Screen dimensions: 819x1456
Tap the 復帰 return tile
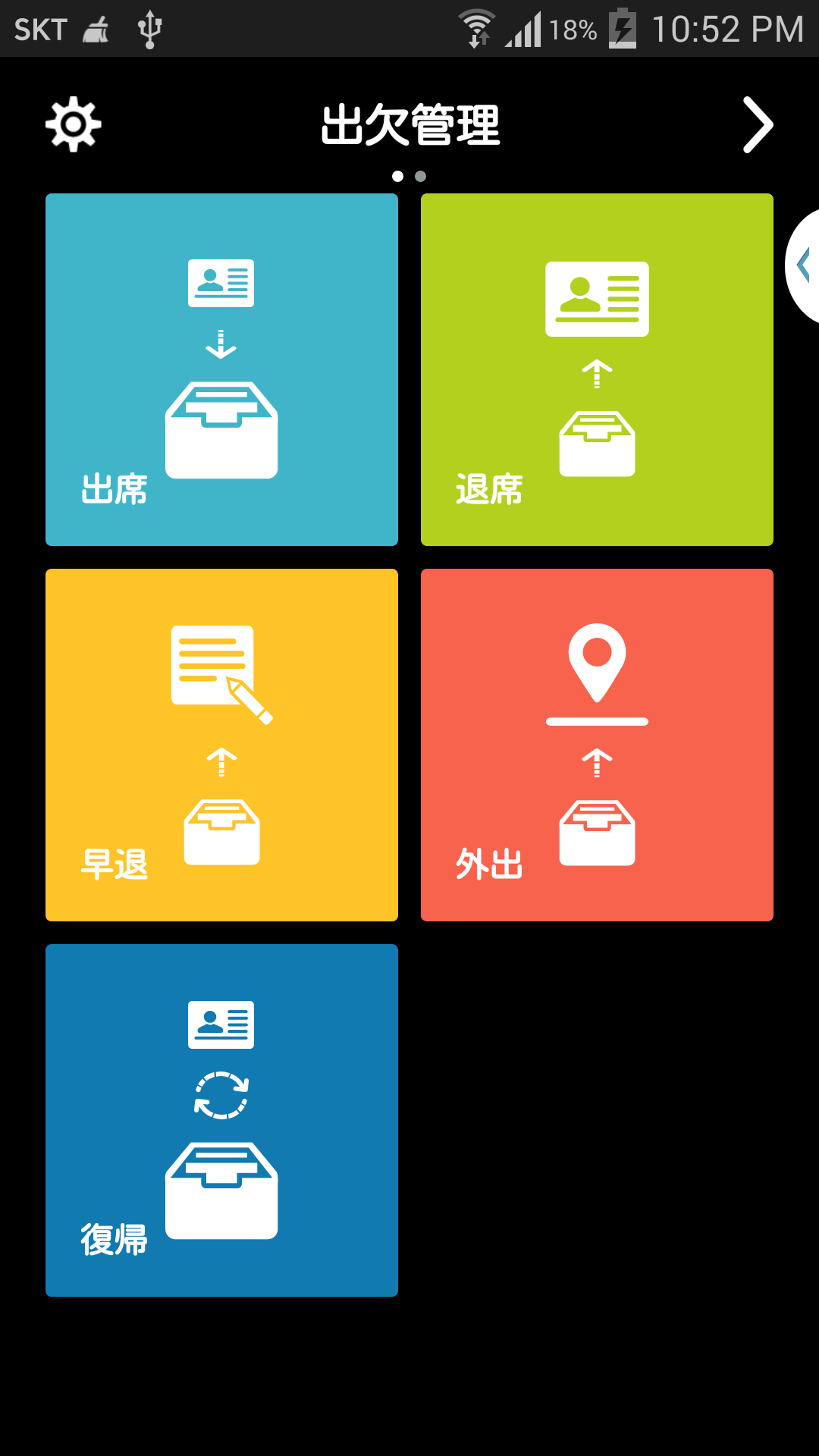(221, 1120)
